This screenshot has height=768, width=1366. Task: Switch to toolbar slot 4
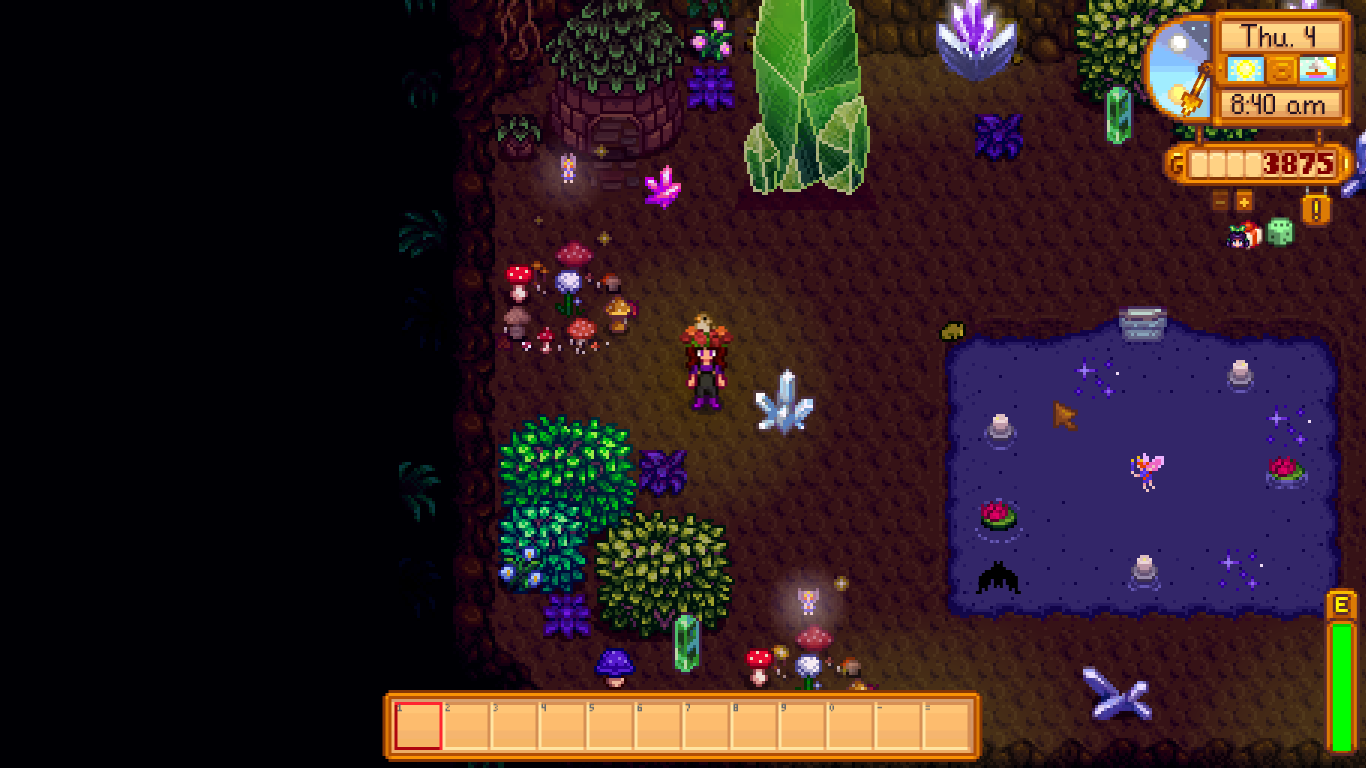coord(562,726)
